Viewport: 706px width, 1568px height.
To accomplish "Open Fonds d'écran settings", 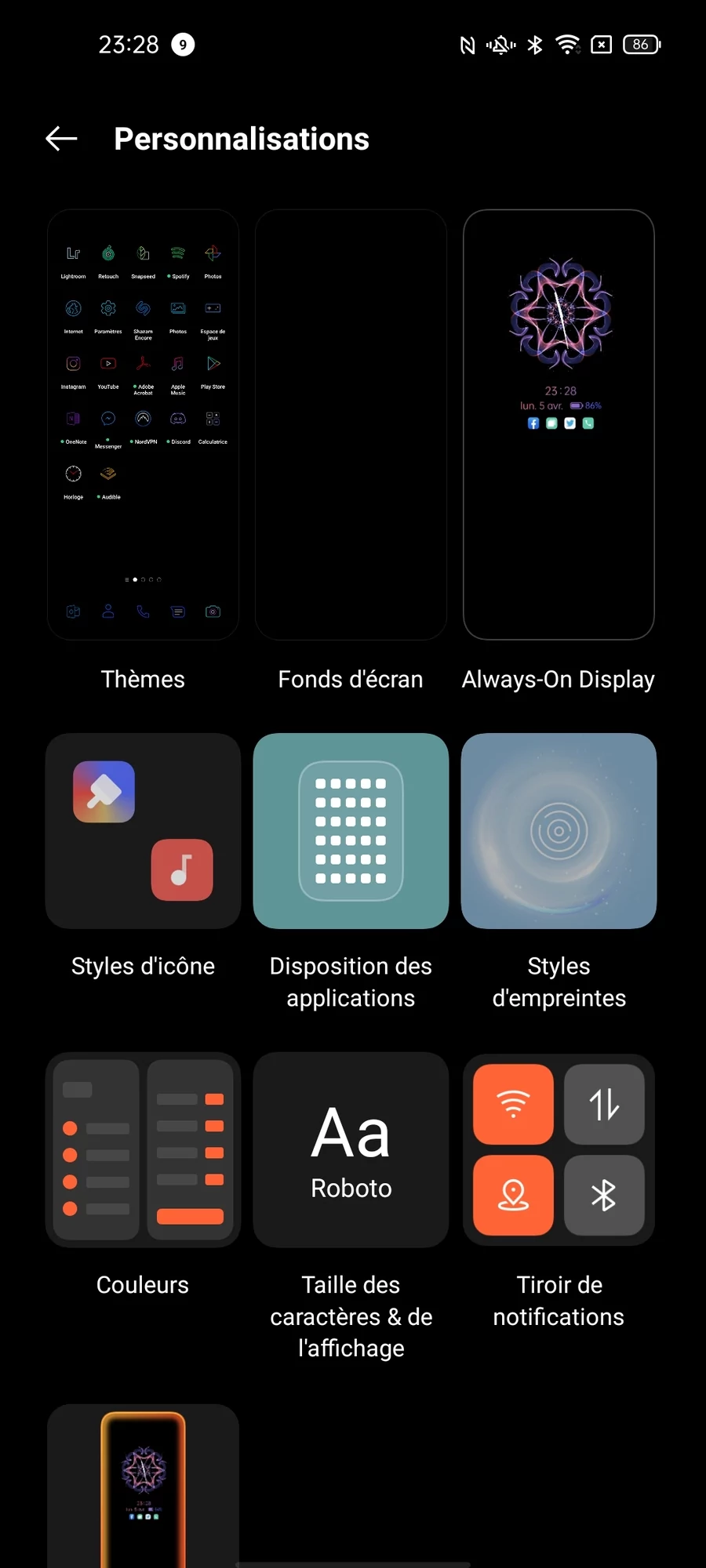I will click(x=351, y=425).
